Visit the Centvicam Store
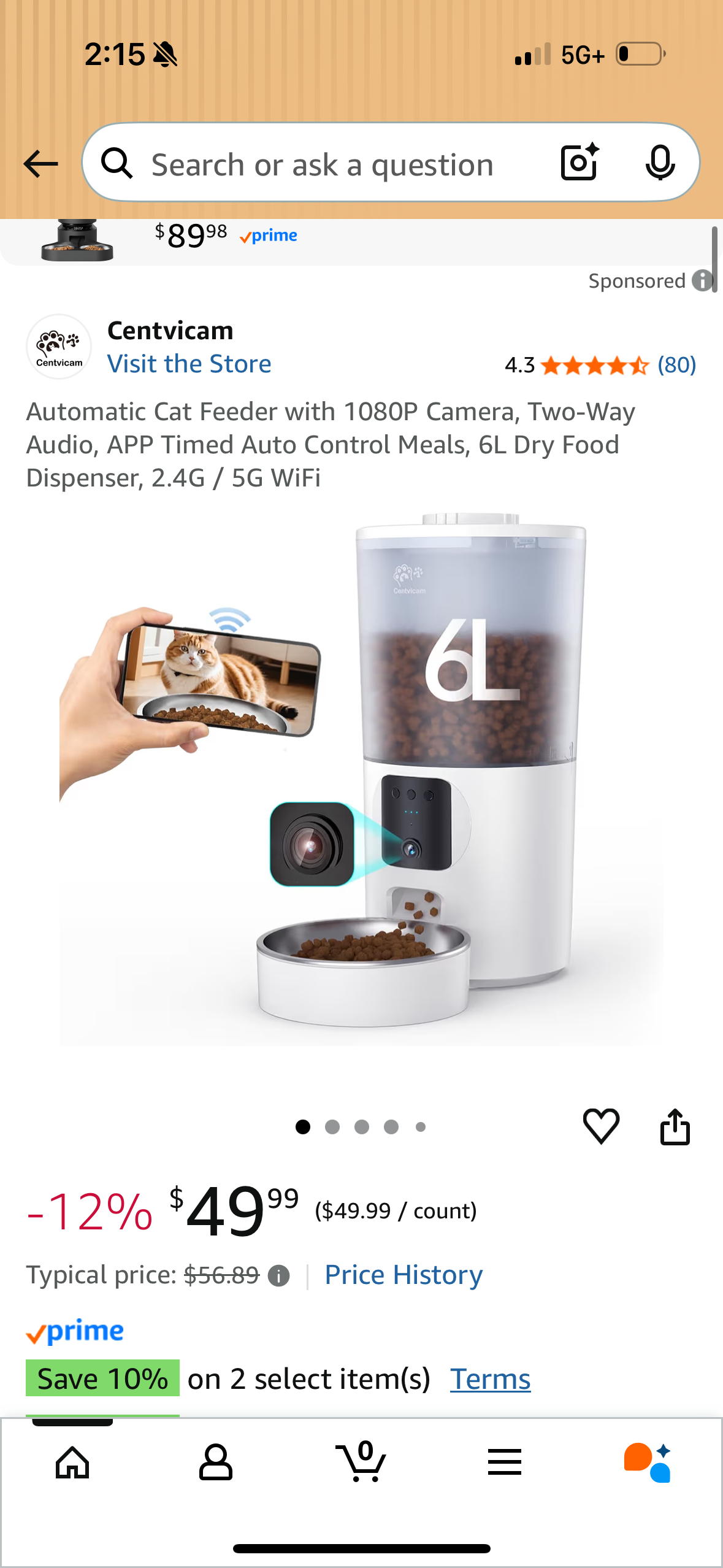The image size is (723, 1568). pyautogui.click(x=189, y=364)
